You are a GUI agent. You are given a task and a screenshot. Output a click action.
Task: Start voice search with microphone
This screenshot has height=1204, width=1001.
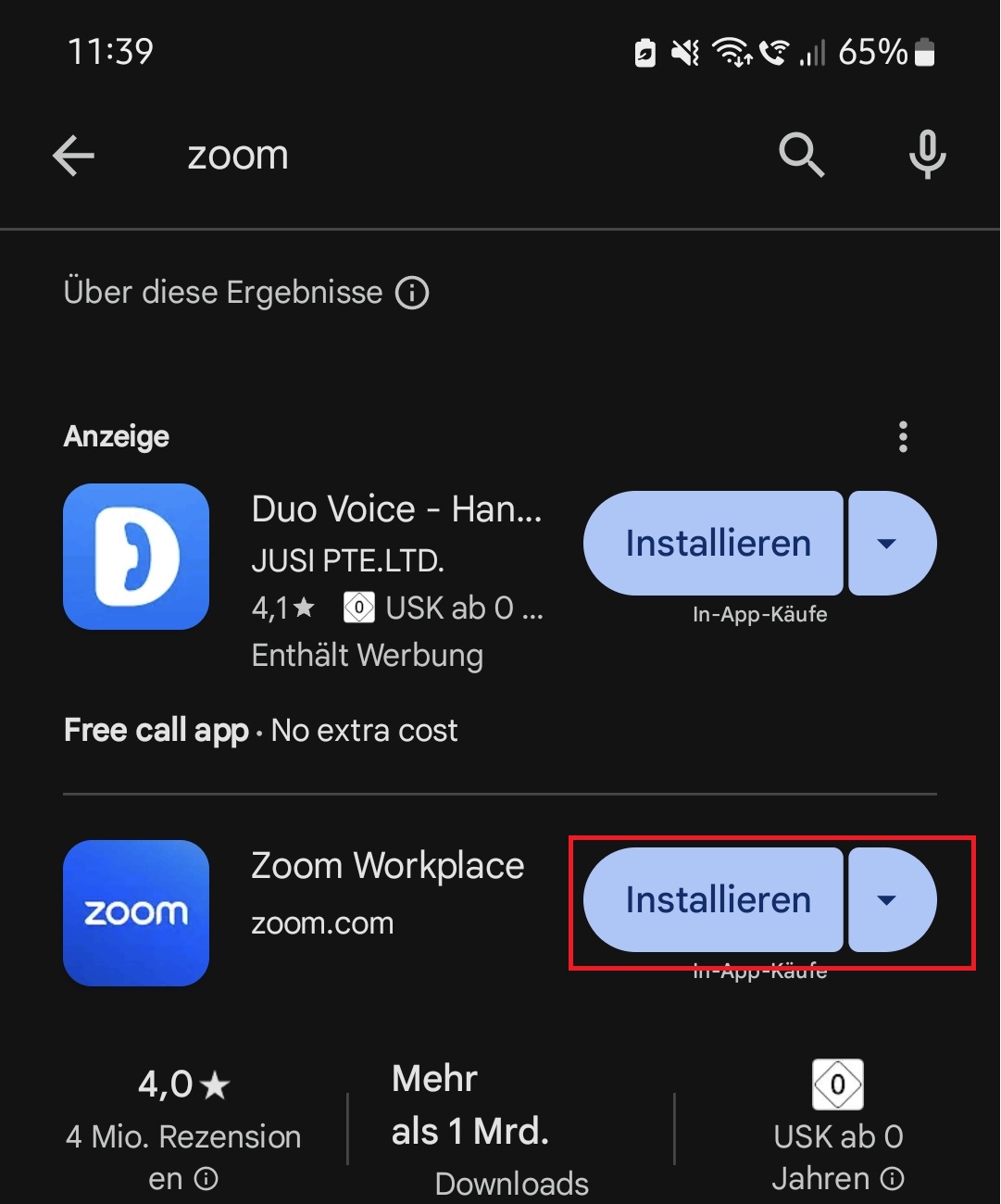pos(927,155)
